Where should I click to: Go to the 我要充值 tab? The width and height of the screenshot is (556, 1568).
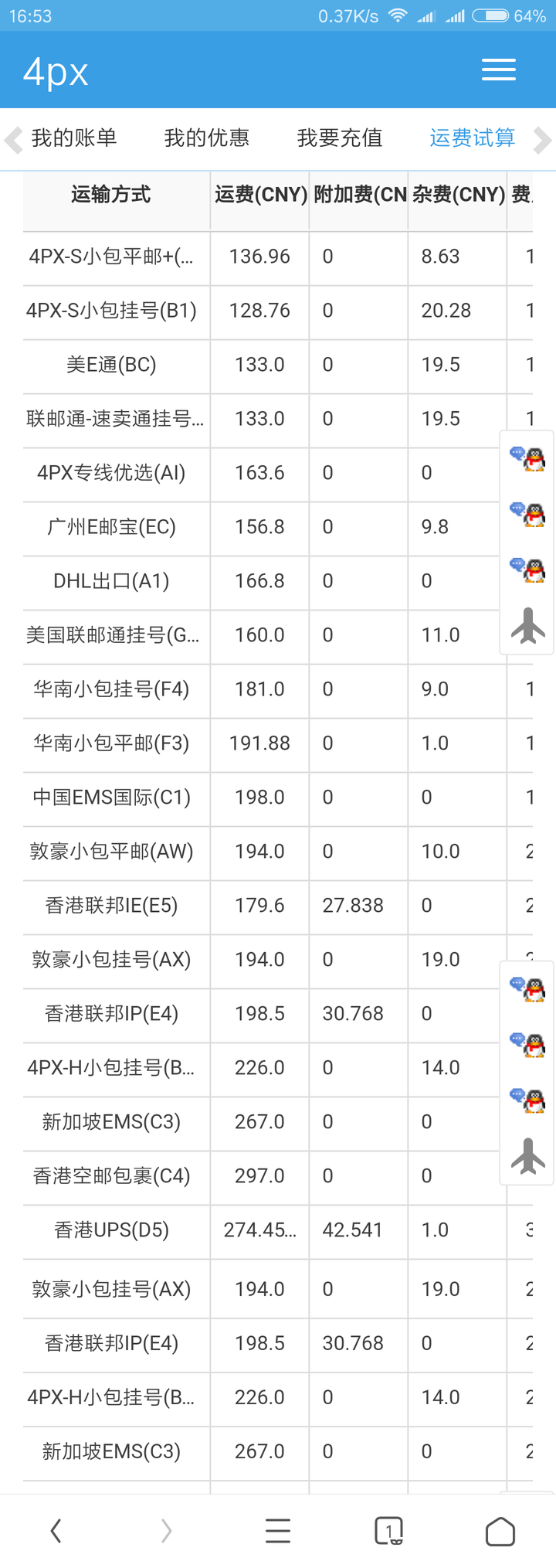(340, 138)
